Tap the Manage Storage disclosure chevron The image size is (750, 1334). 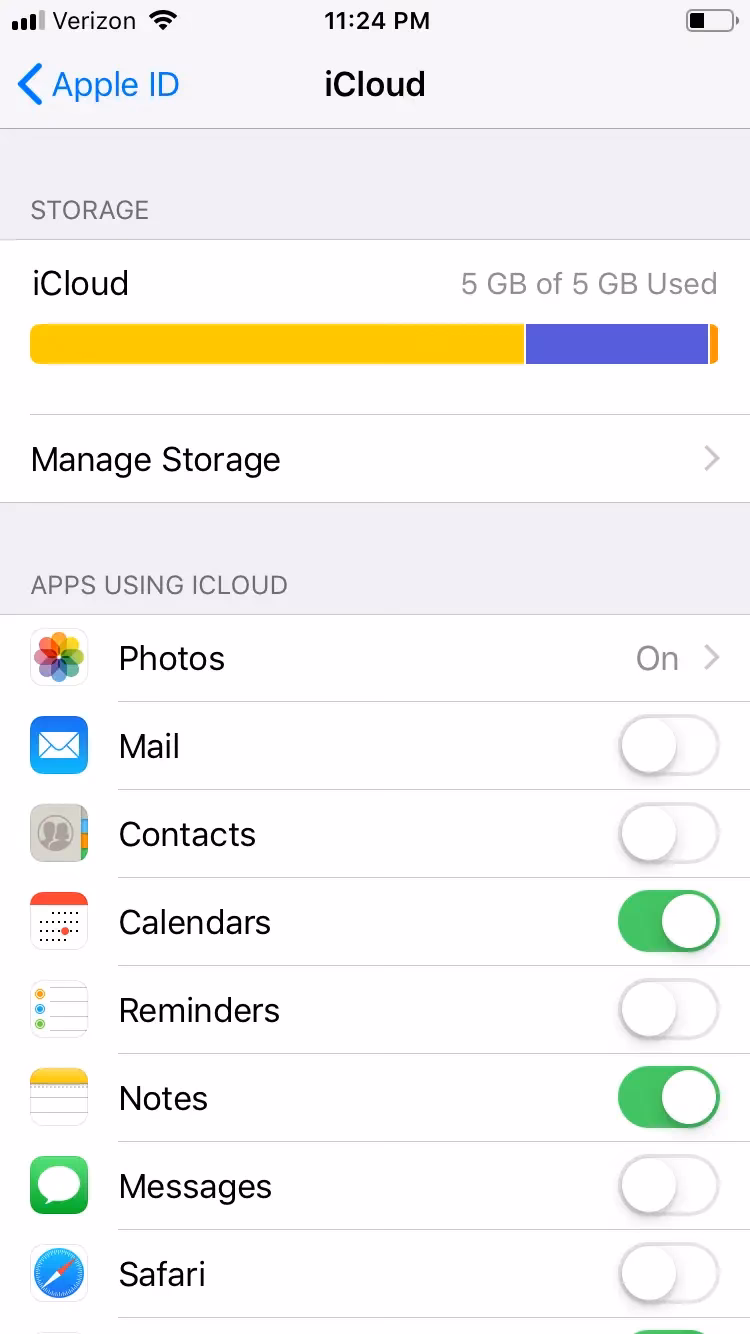coord(711,459)
